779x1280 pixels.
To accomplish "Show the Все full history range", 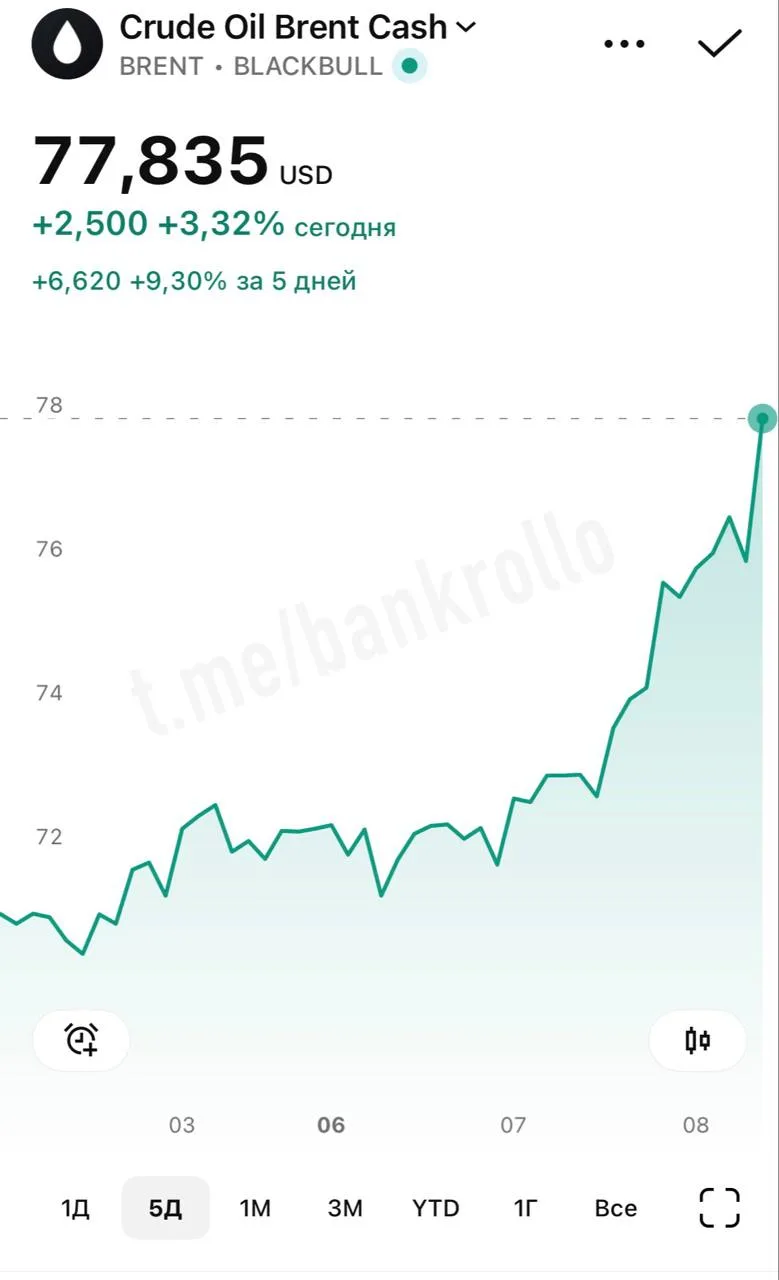I will (x=615, y=1208).
